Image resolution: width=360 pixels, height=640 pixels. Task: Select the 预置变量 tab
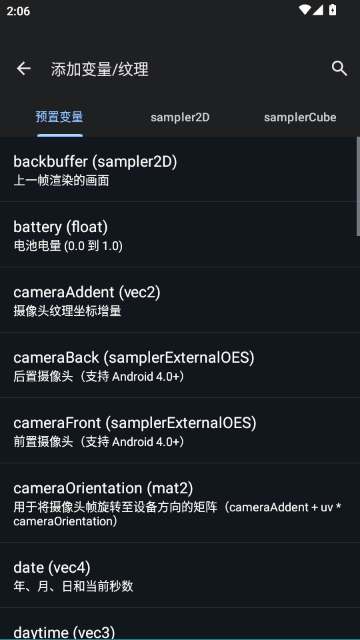click(60, 118)
